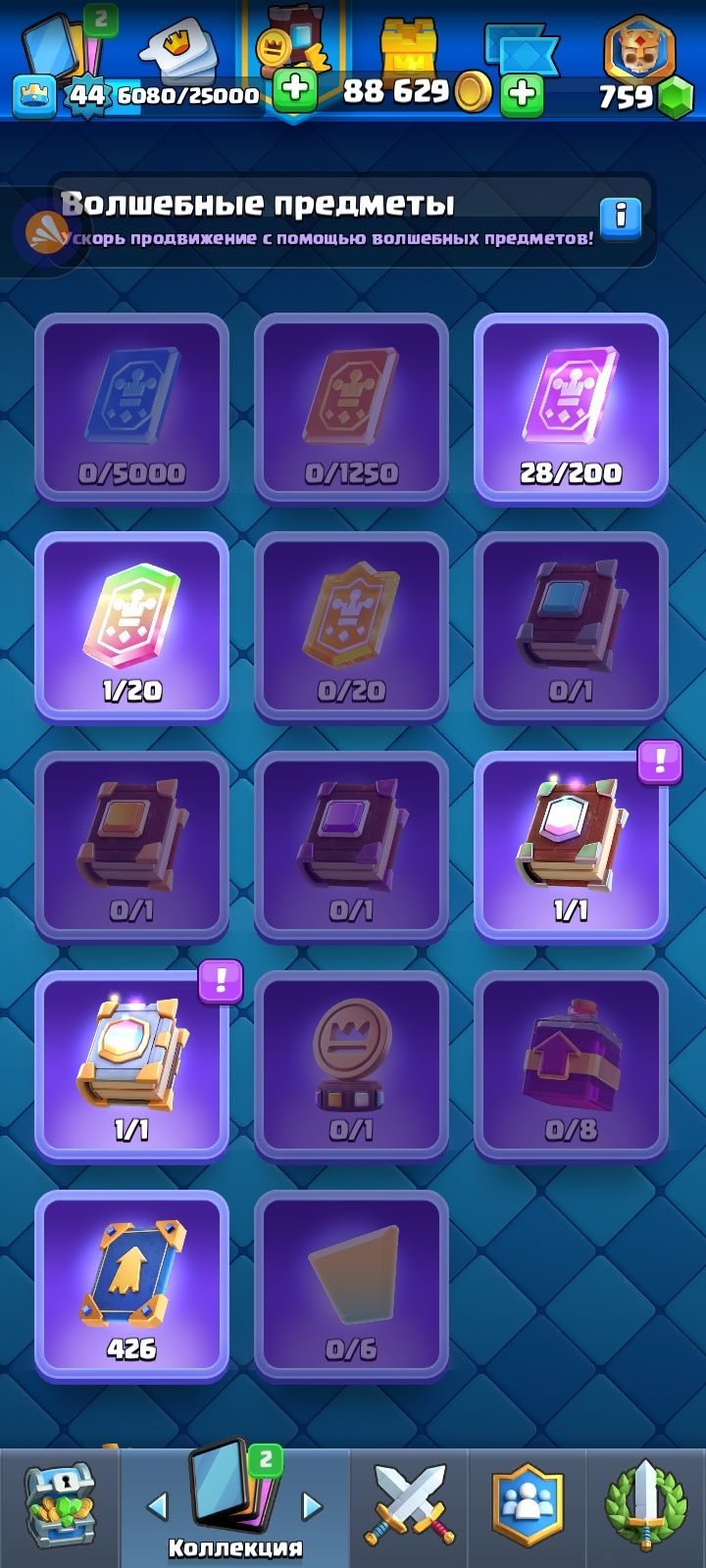Open the 1/1 book with silver shield
Screen dimensions: 706x1568
pyautogui.click(x=571, y=847)
